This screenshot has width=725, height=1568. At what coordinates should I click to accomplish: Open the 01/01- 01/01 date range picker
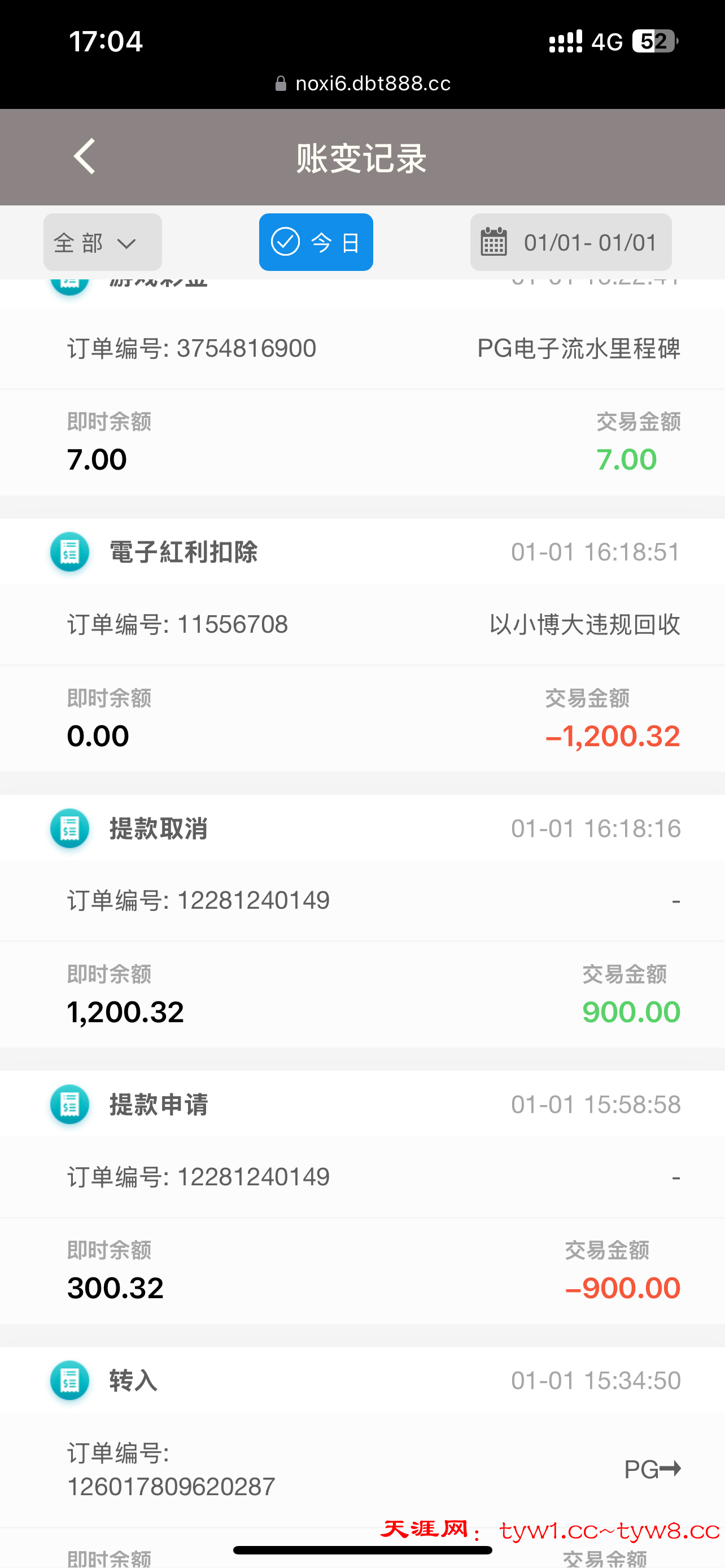tap(570, 242)
